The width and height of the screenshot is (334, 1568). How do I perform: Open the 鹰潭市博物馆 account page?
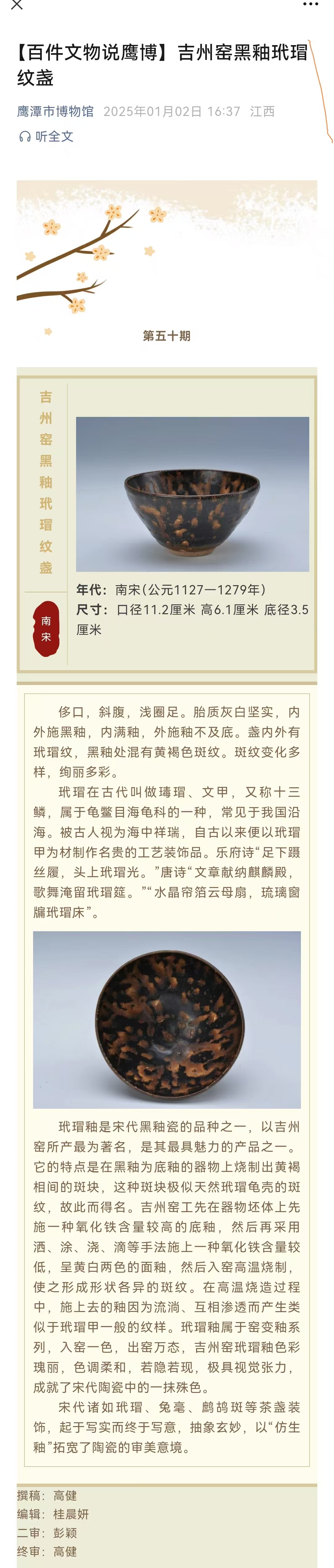point(55,111)
